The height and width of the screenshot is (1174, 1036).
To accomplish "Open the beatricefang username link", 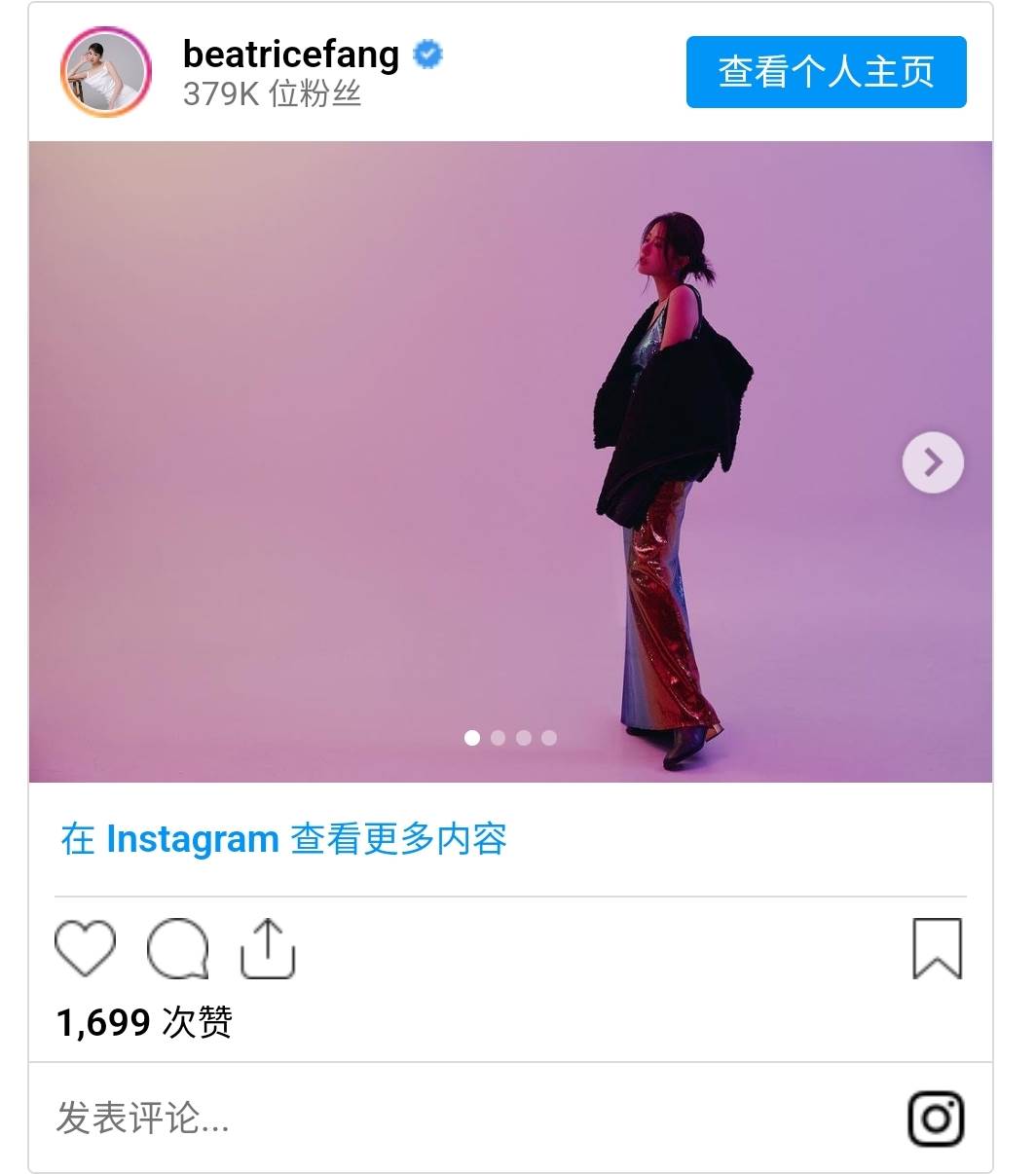I will [290, 55].
